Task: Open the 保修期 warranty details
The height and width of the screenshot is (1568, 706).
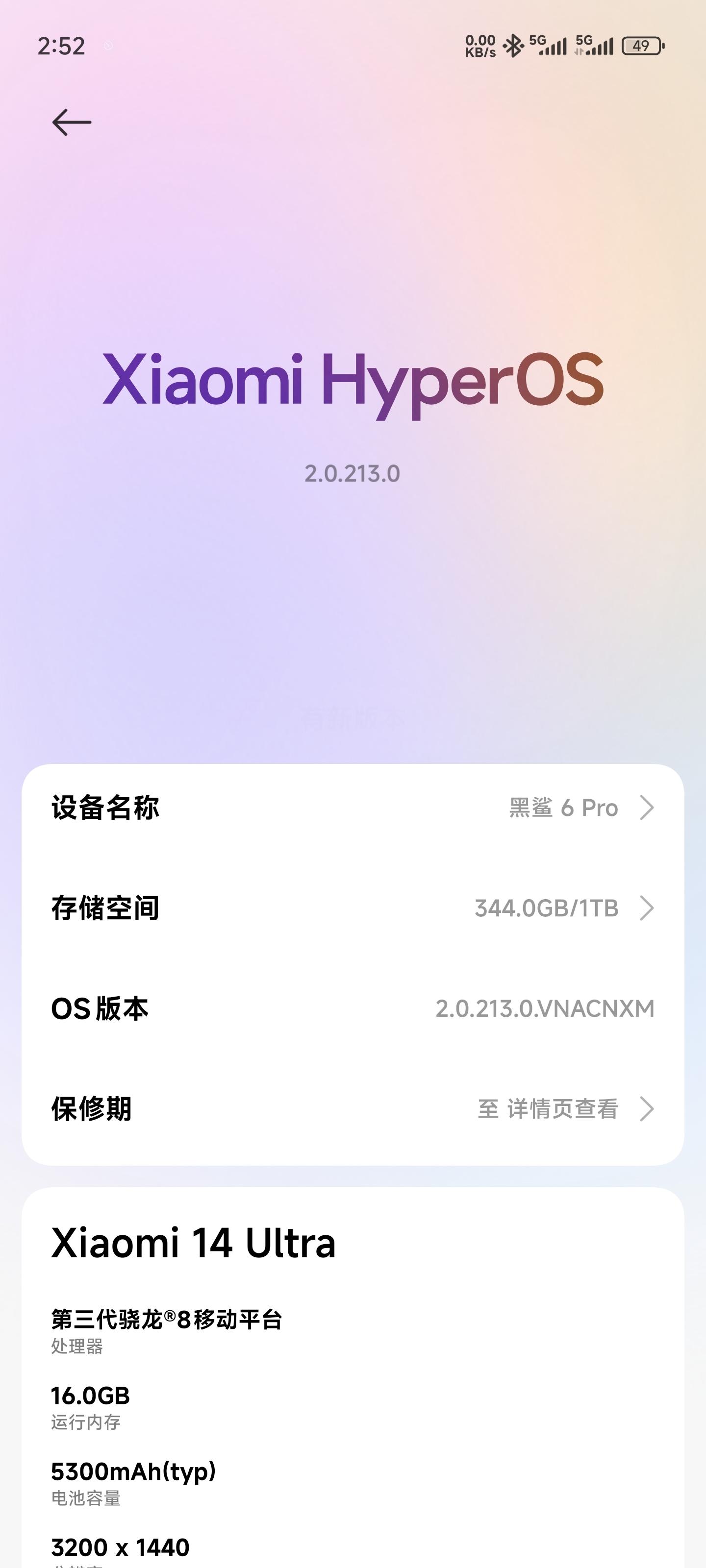Action: click(353, 1109)
